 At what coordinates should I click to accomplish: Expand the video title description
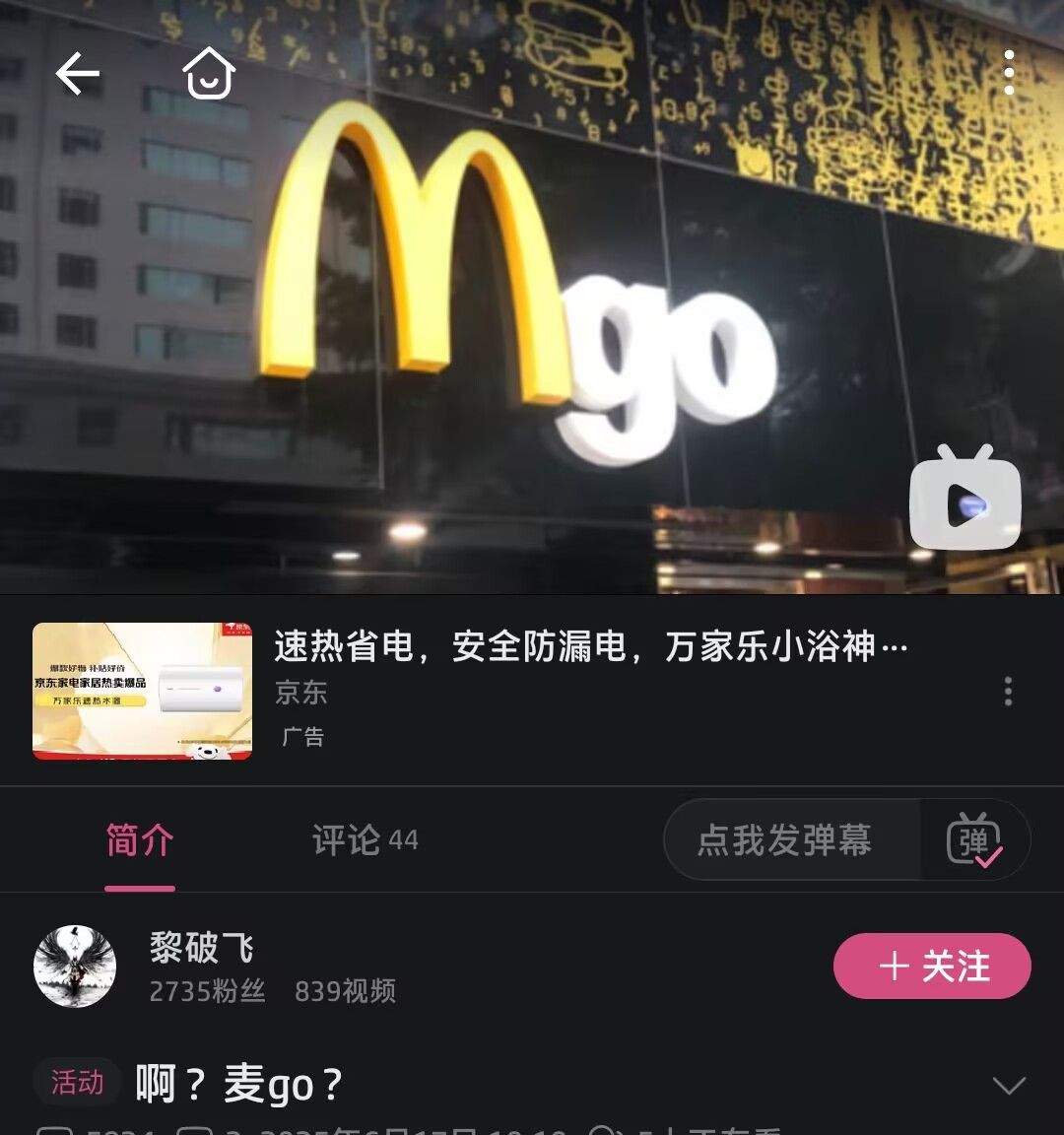coord(1009,1086)
